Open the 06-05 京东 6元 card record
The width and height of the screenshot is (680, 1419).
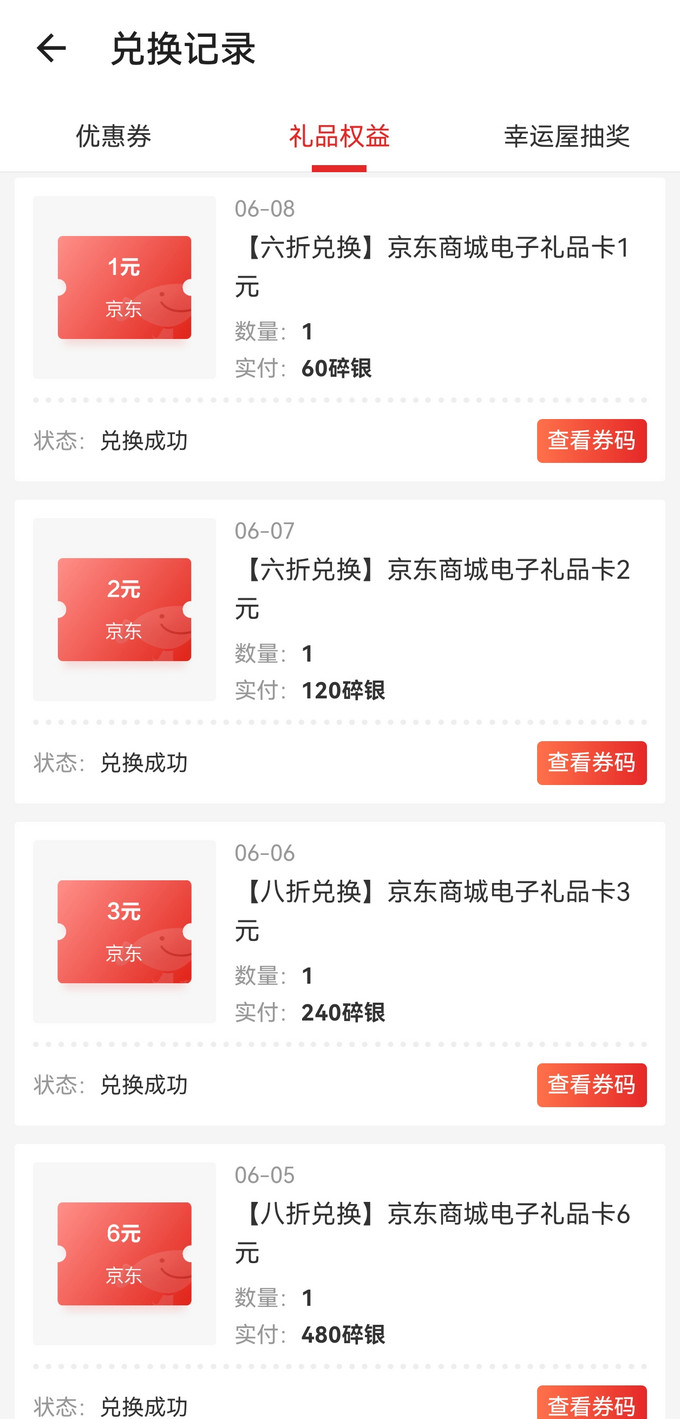point(432,1233)
